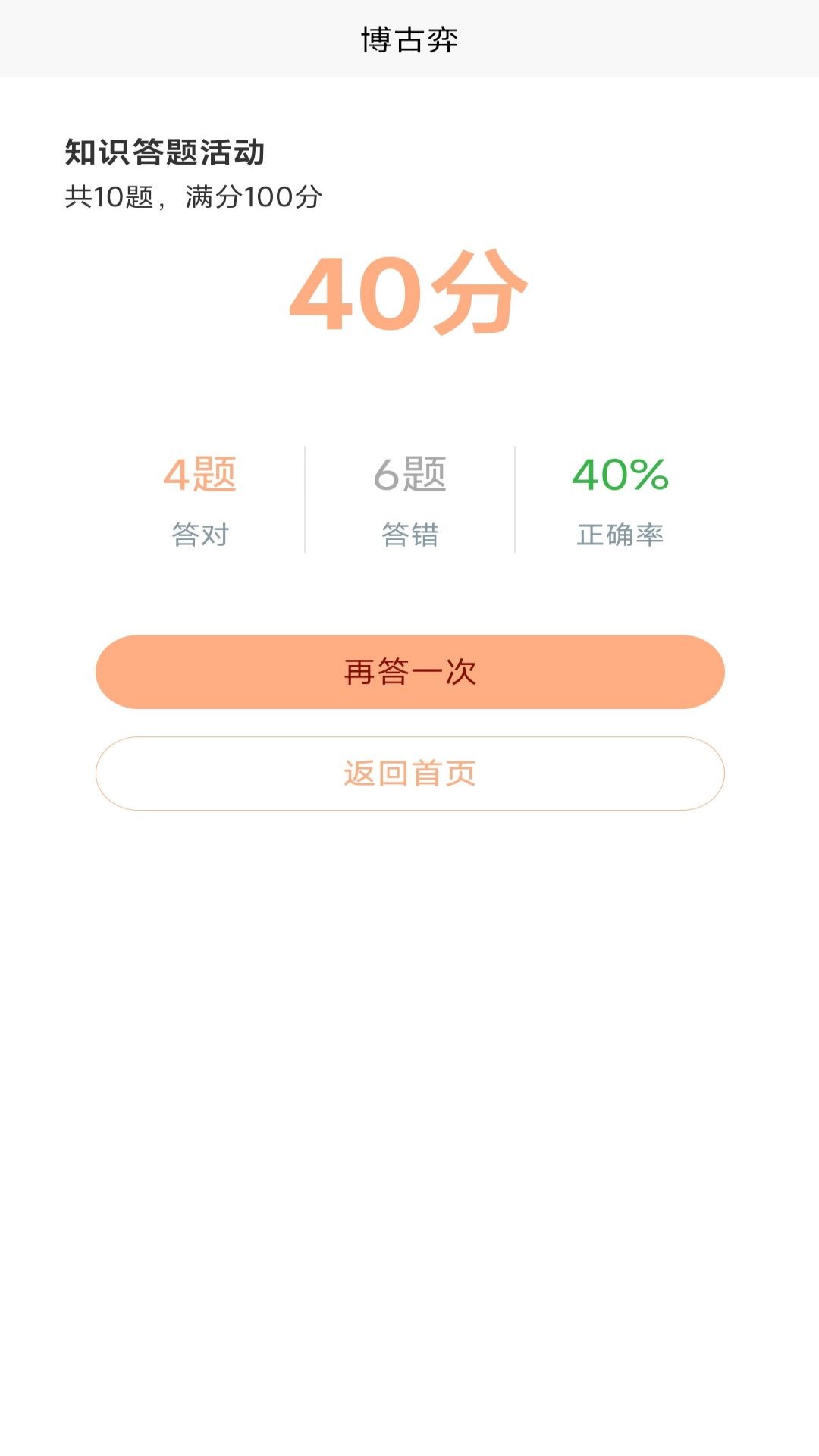Tap 共10题，满分100分 subtitle text
The width and height of the screenshot is (819, 1456).
[193, 196]
